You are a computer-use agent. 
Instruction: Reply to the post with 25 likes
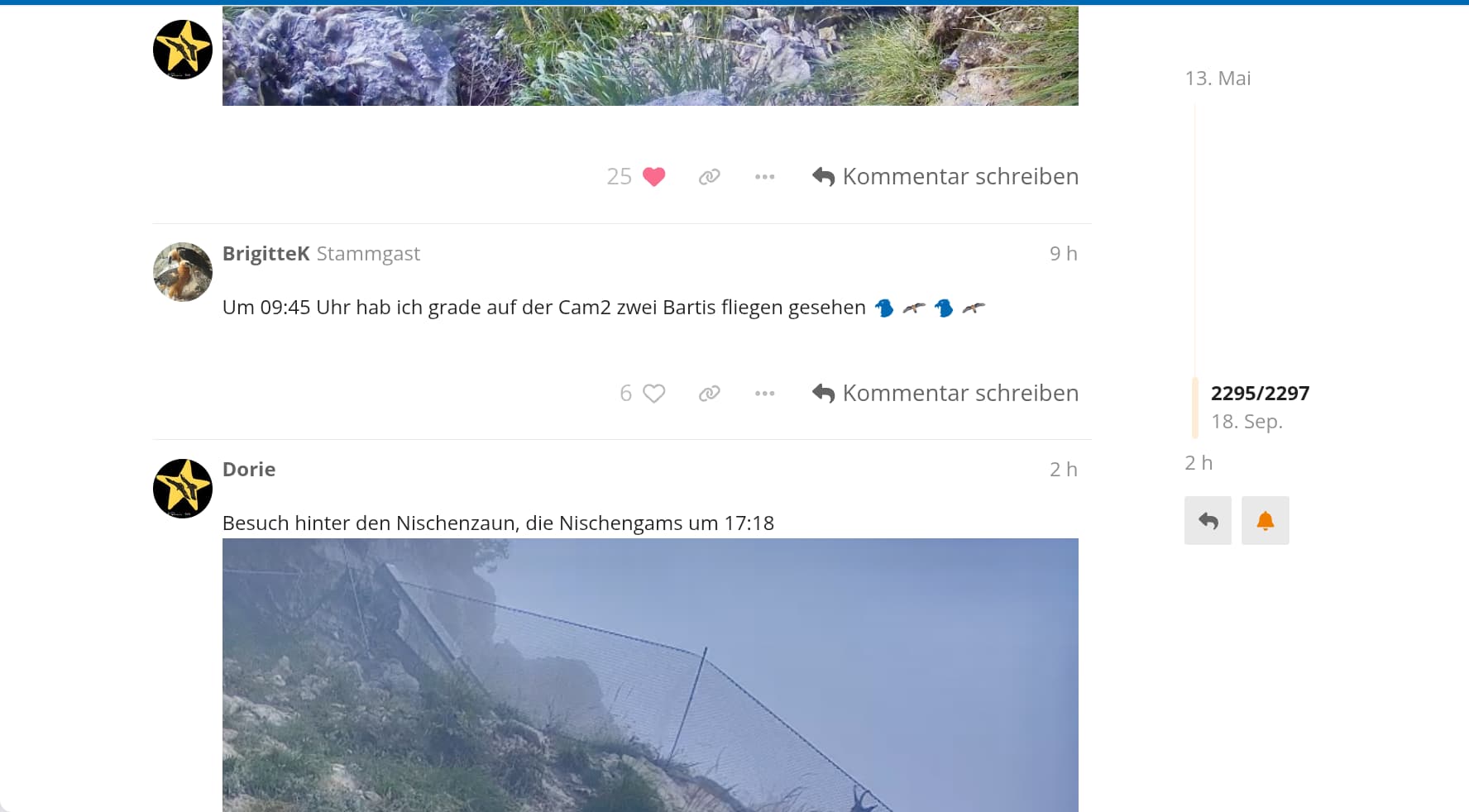pyautogui.click(x=945, y=177)
